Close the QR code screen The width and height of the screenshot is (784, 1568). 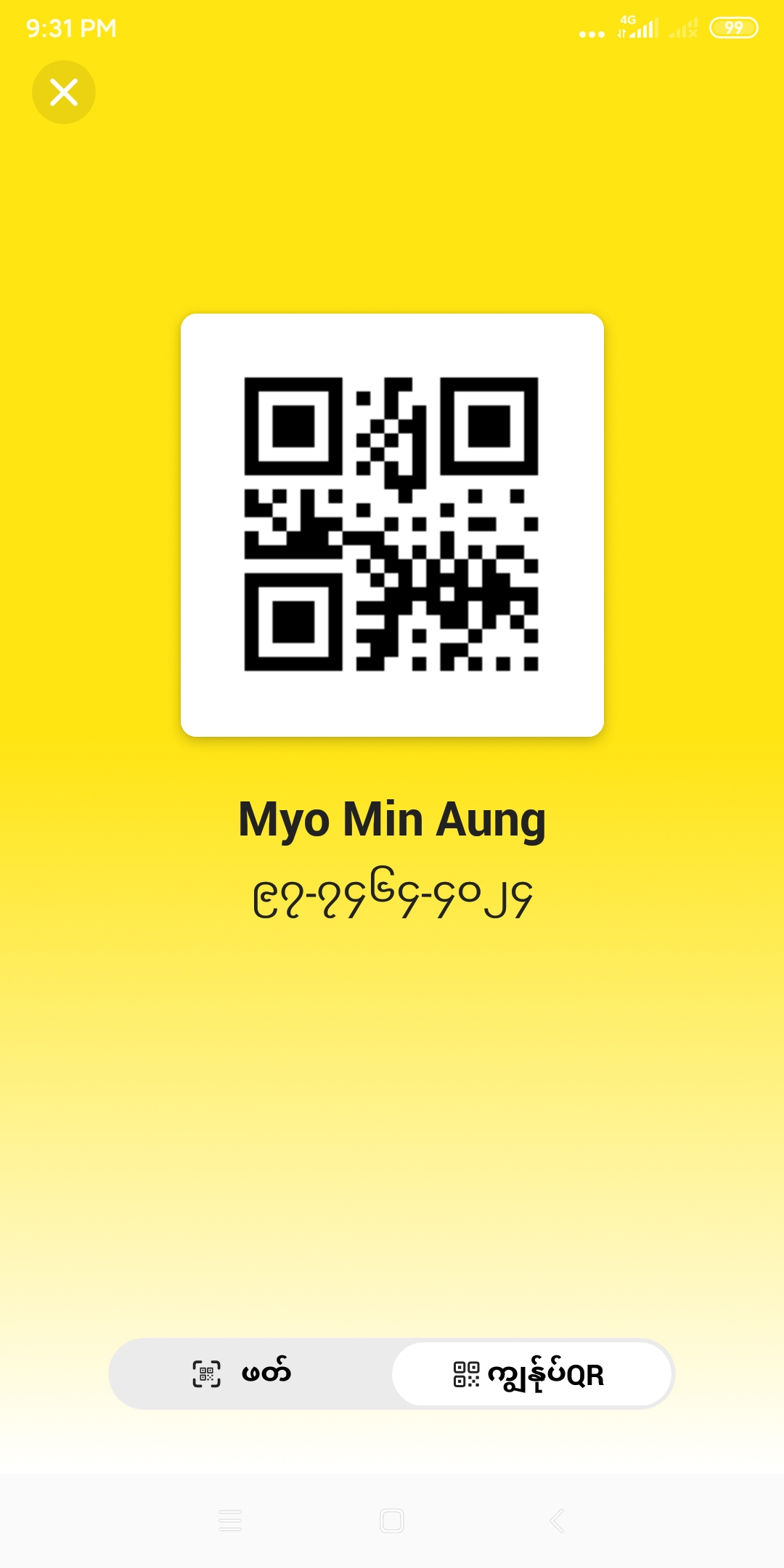click(x=64, y=92)
